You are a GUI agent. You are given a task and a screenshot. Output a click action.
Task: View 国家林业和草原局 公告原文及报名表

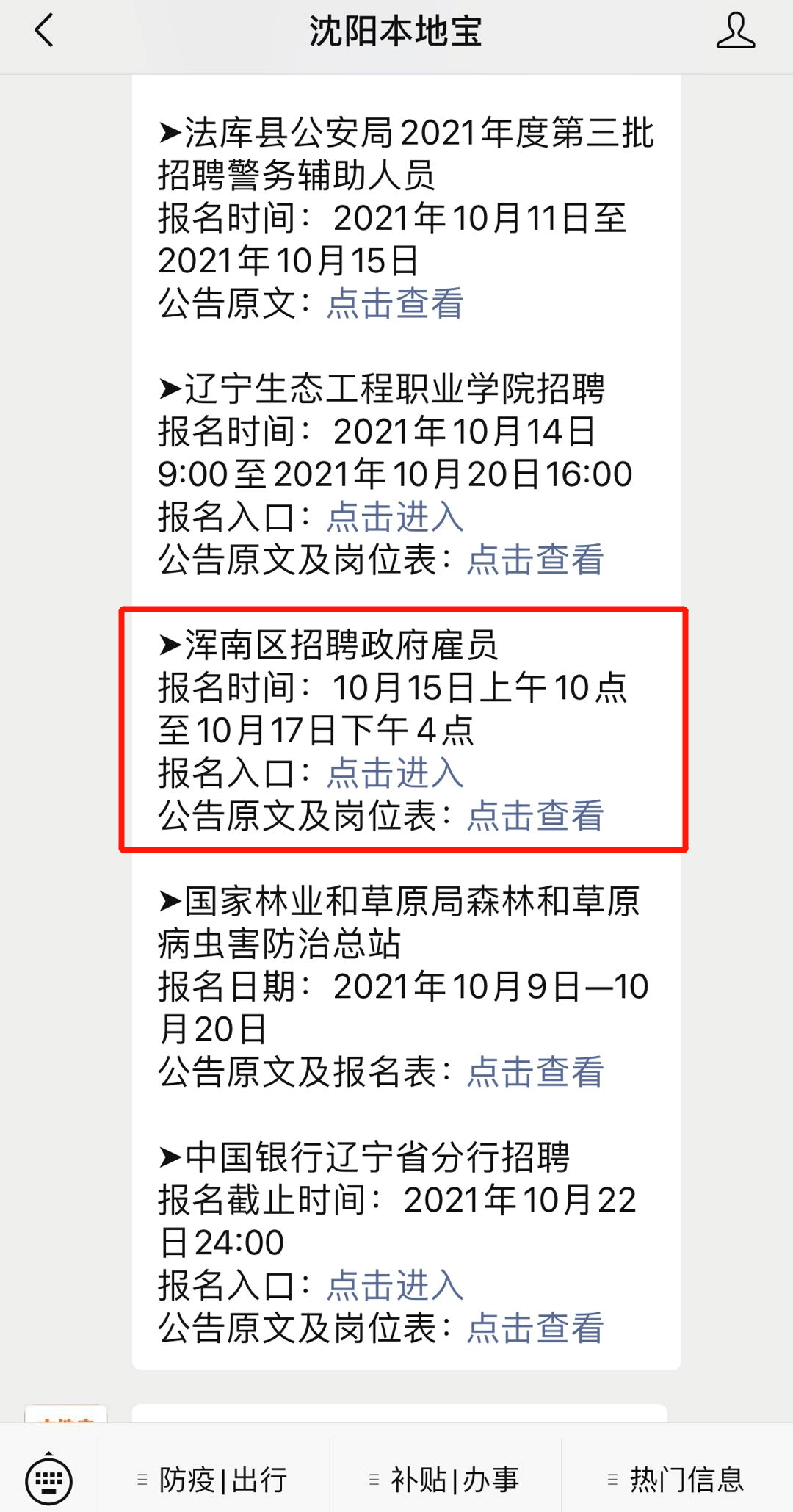coord(535,1072)
